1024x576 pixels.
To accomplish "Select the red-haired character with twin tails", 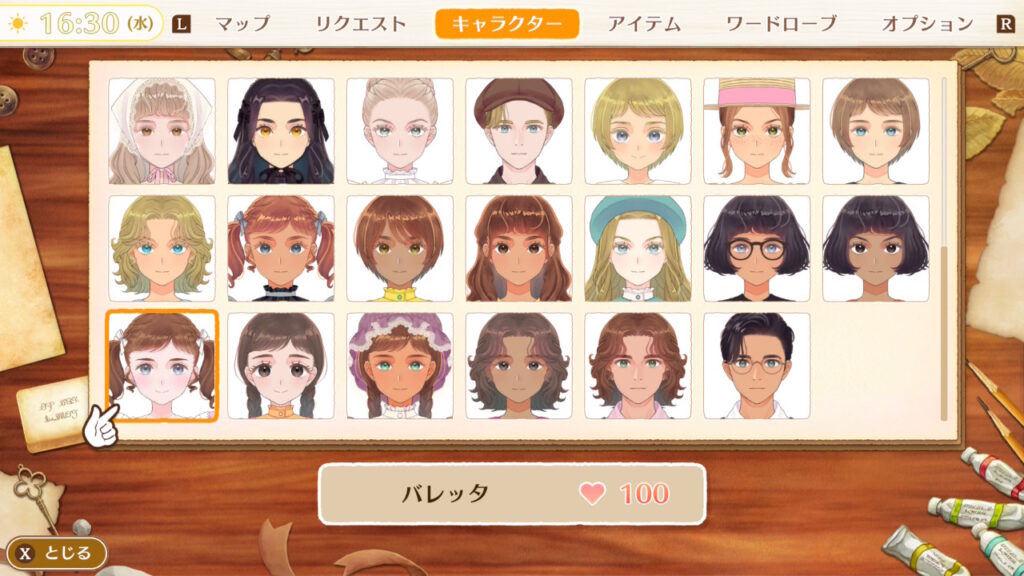I will (281, 249).
